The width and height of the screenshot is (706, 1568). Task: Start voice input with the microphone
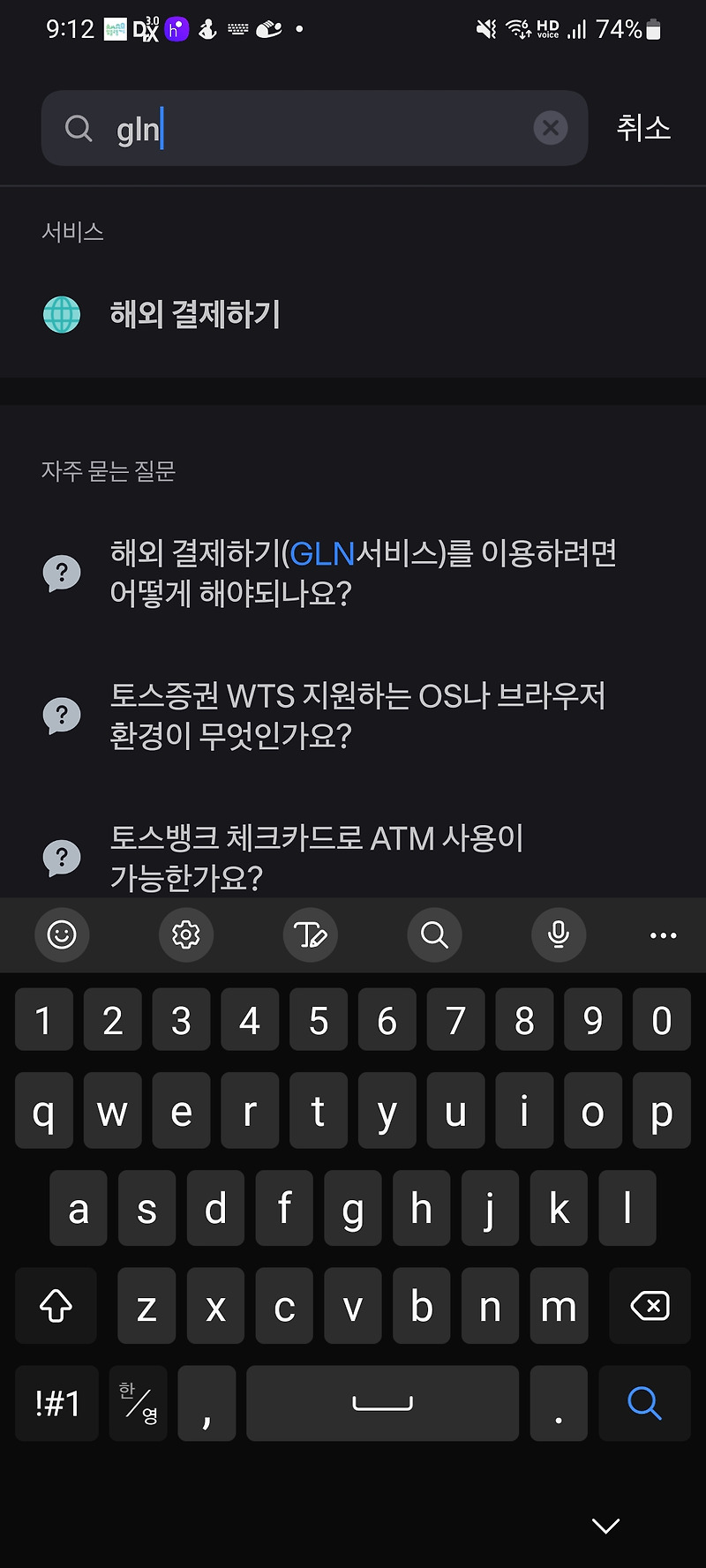point(559,934)
